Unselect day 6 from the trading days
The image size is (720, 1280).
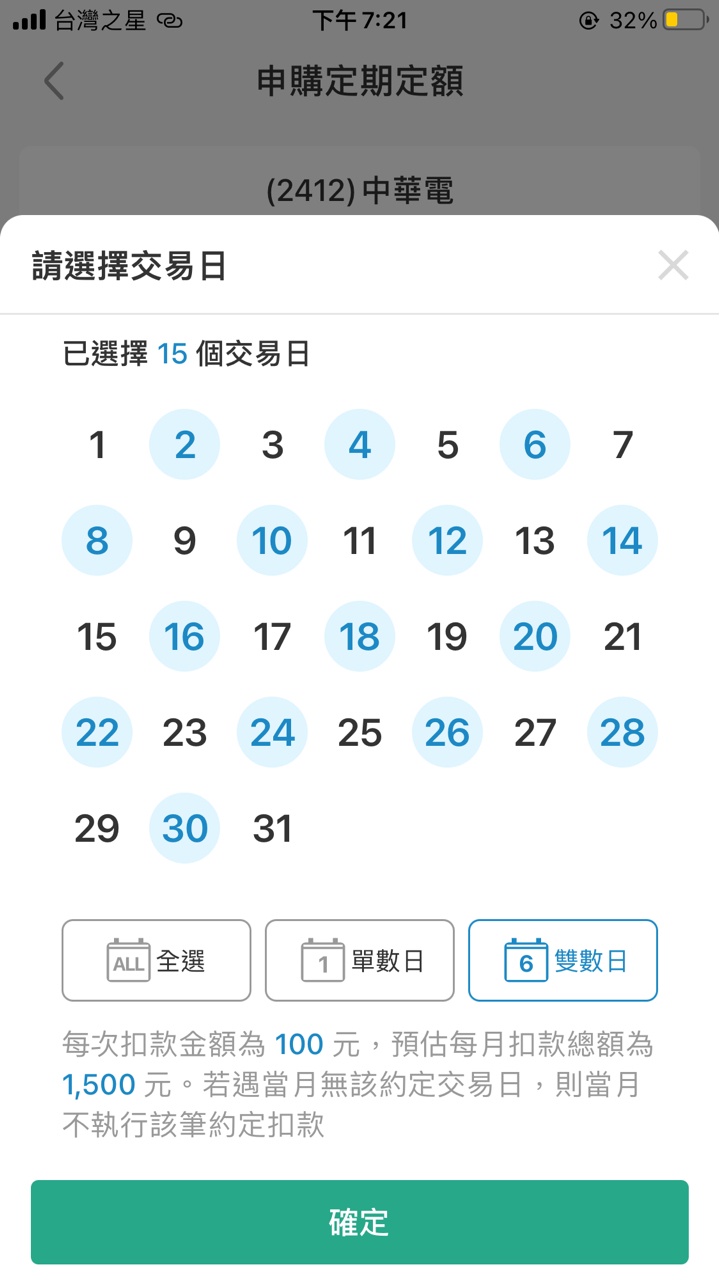[x=535, y=444]
